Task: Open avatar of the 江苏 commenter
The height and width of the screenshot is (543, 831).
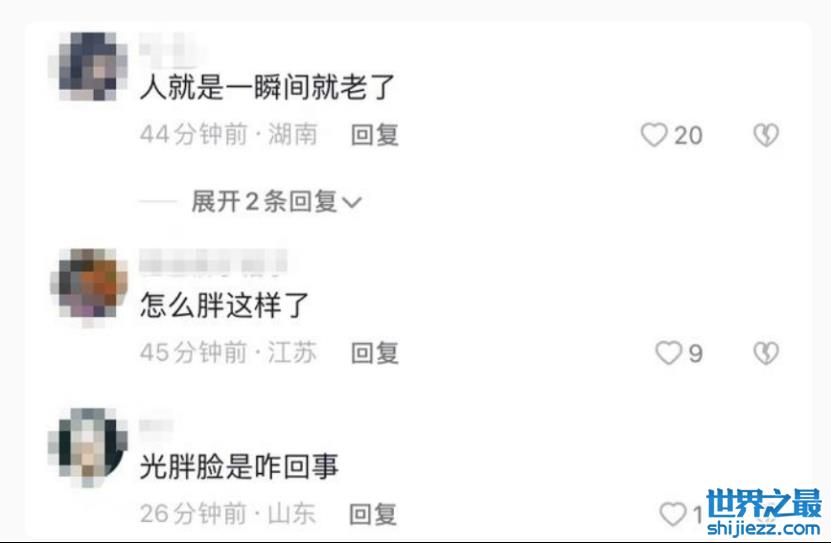Action: (x=89, y=285)
